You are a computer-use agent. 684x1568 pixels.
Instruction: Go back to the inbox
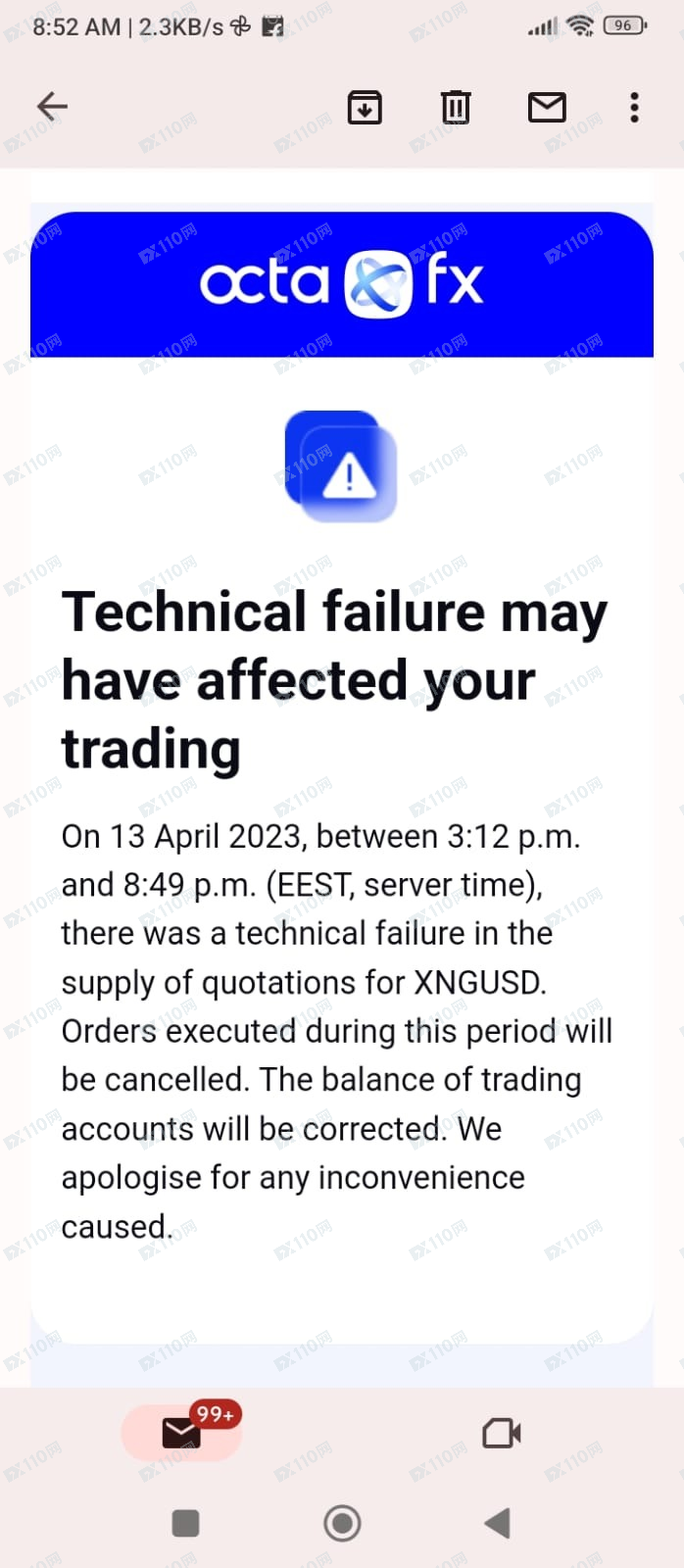(51, 106)
